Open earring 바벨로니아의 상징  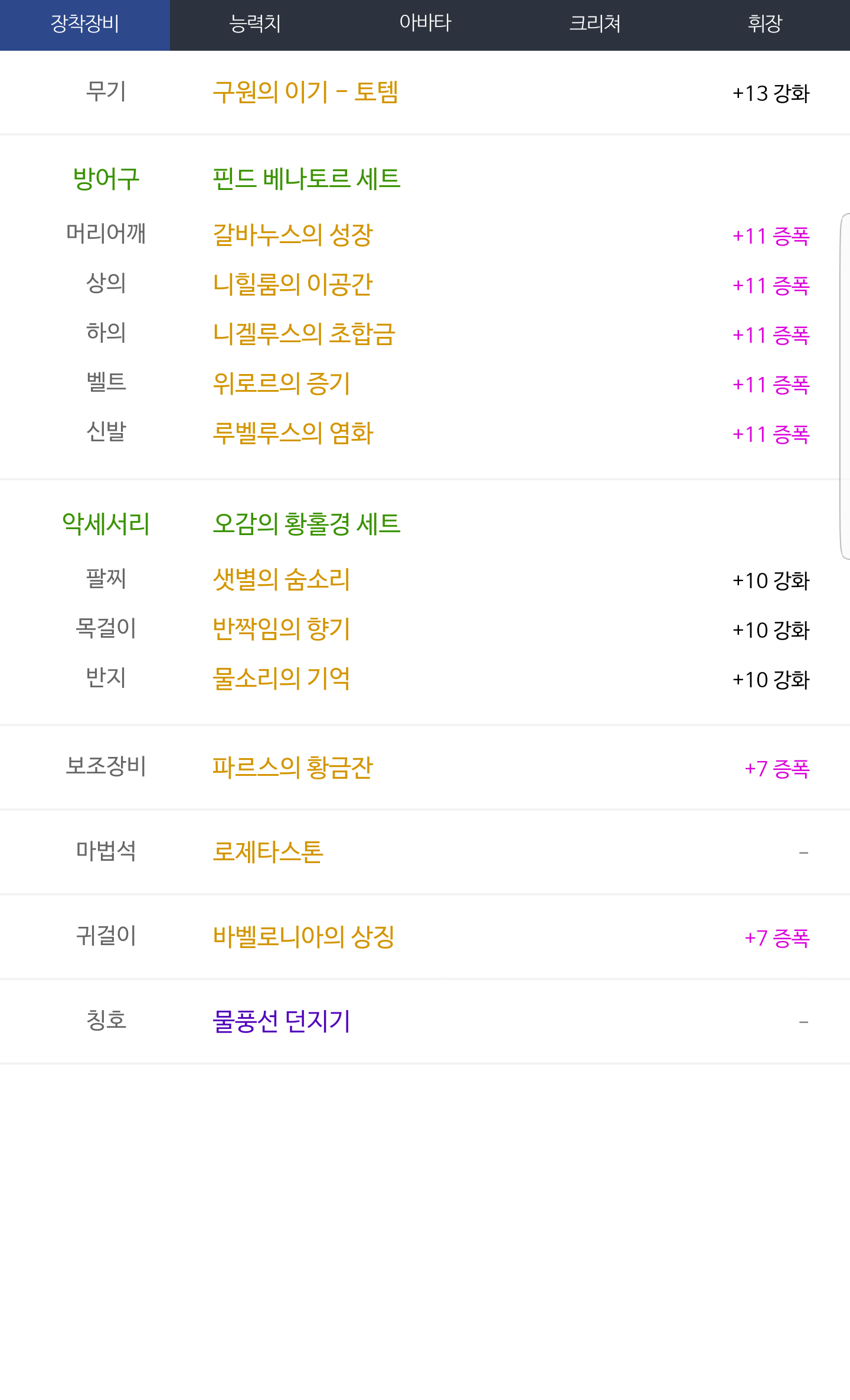(304, 937)
